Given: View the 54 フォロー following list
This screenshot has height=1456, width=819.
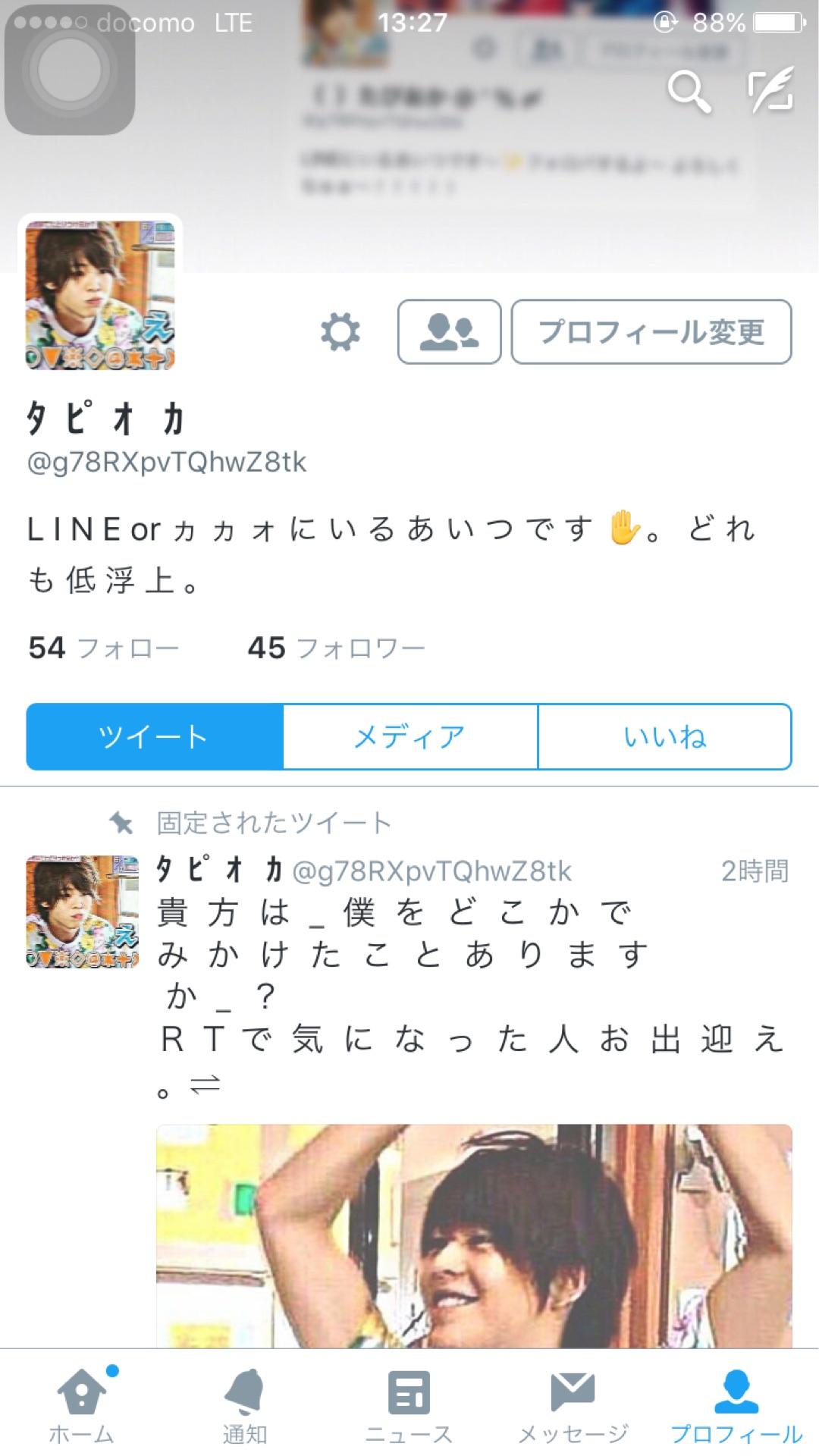Looking at the screenshot, I should (x=103, y=648).
